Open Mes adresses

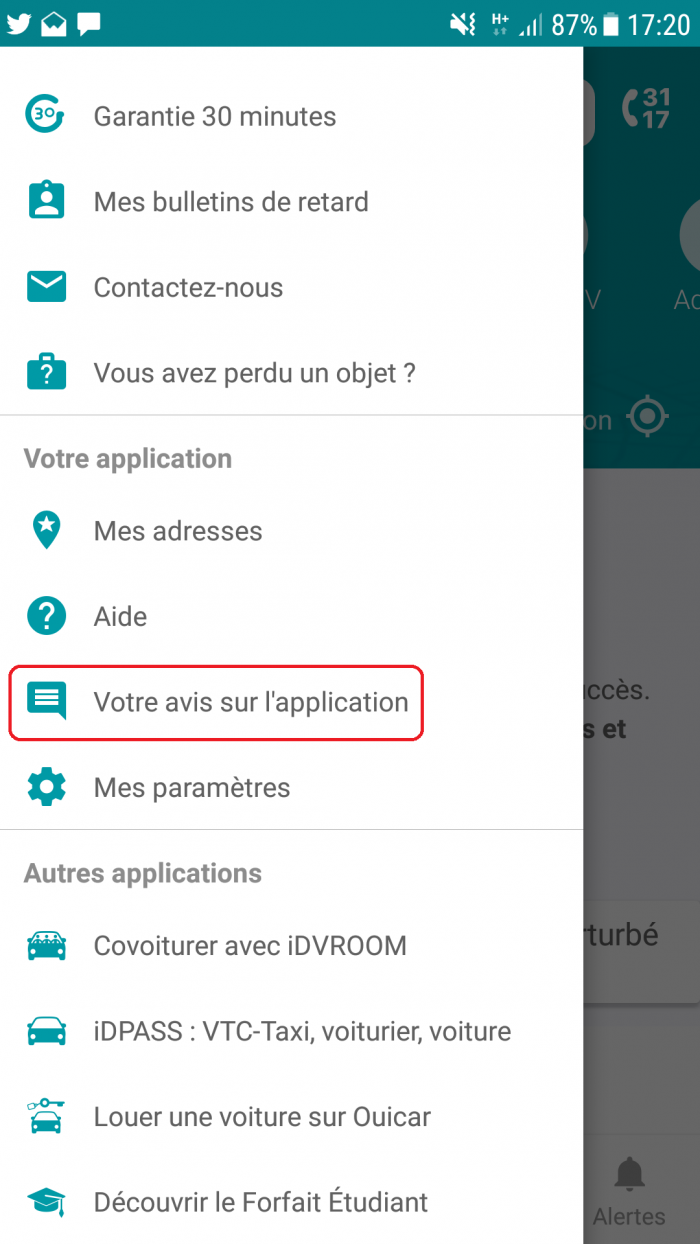coord(291,531)
